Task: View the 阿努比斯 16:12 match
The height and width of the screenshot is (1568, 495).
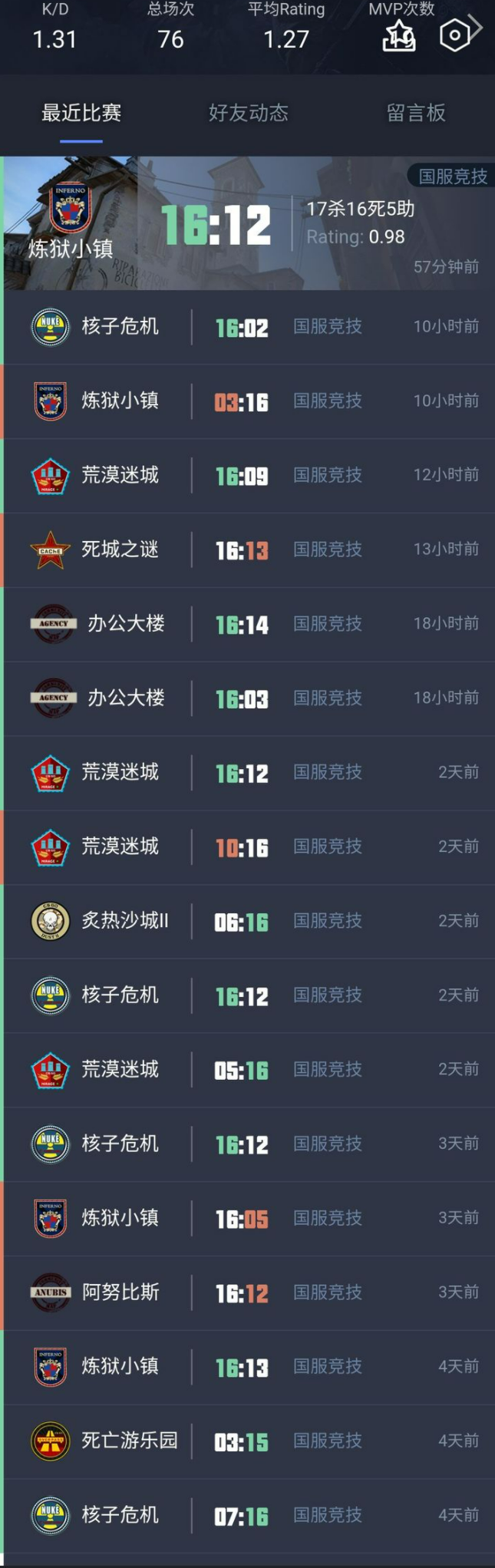Action: pyautogui.click(x=247, y=1292)
